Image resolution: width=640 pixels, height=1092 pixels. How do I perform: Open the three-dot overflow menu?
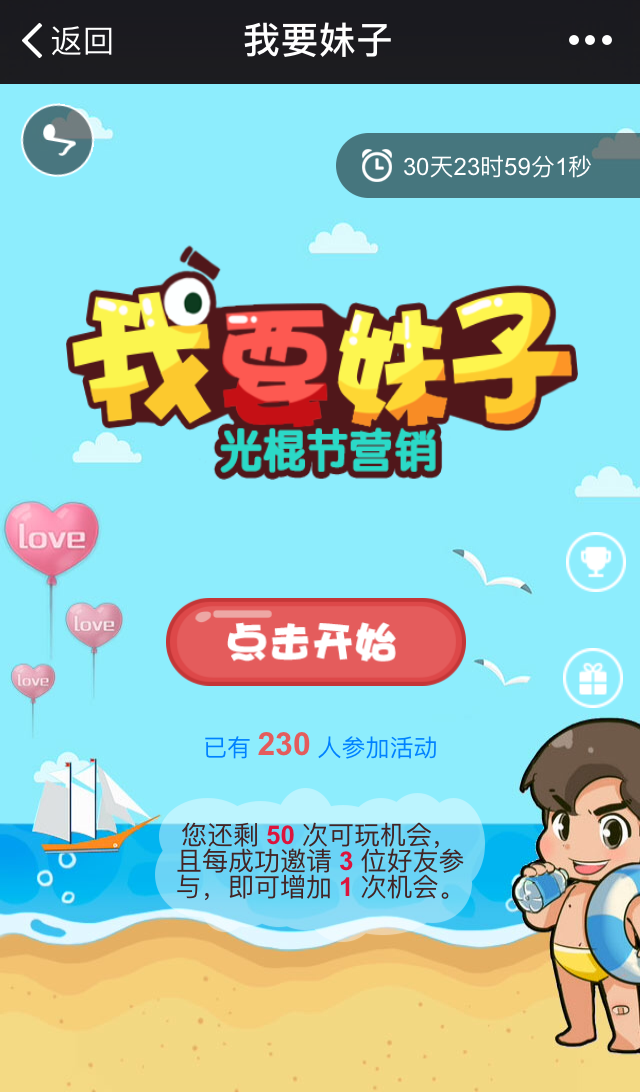click(x=590, y=41)
